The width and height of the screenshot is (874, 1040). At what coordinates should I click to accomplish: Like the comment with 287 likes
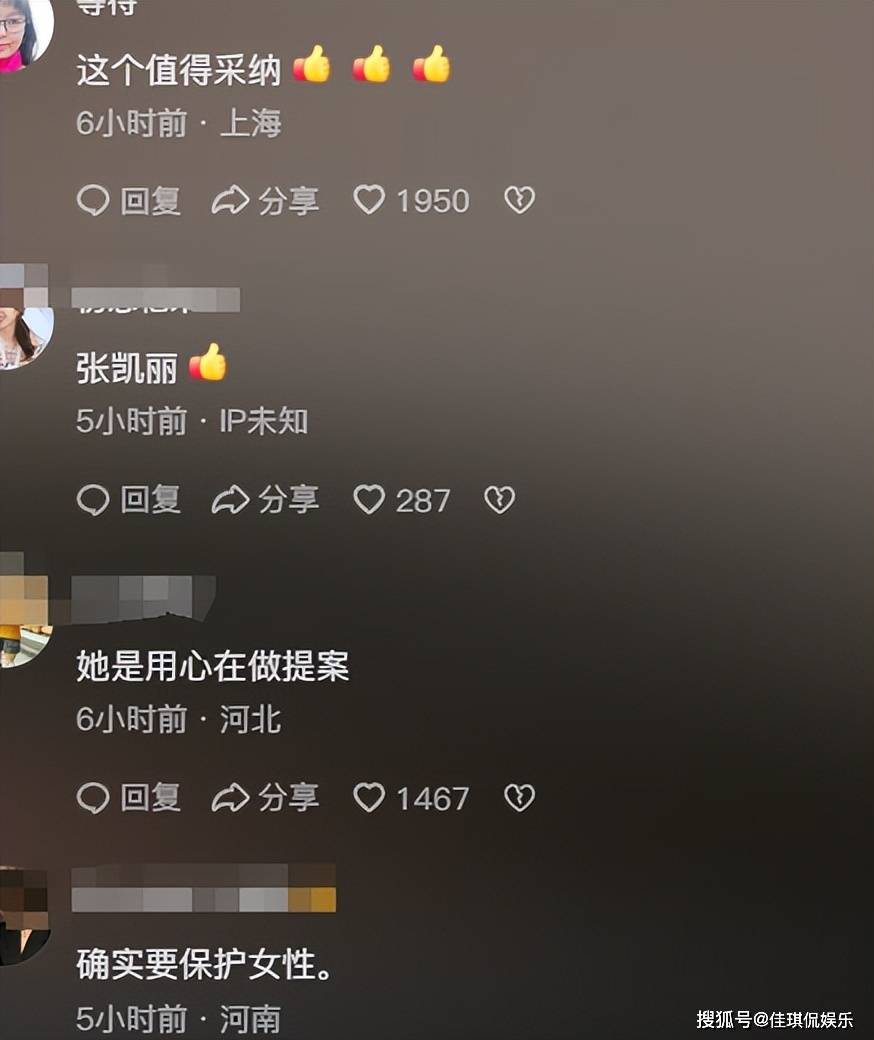click(369, 499)
